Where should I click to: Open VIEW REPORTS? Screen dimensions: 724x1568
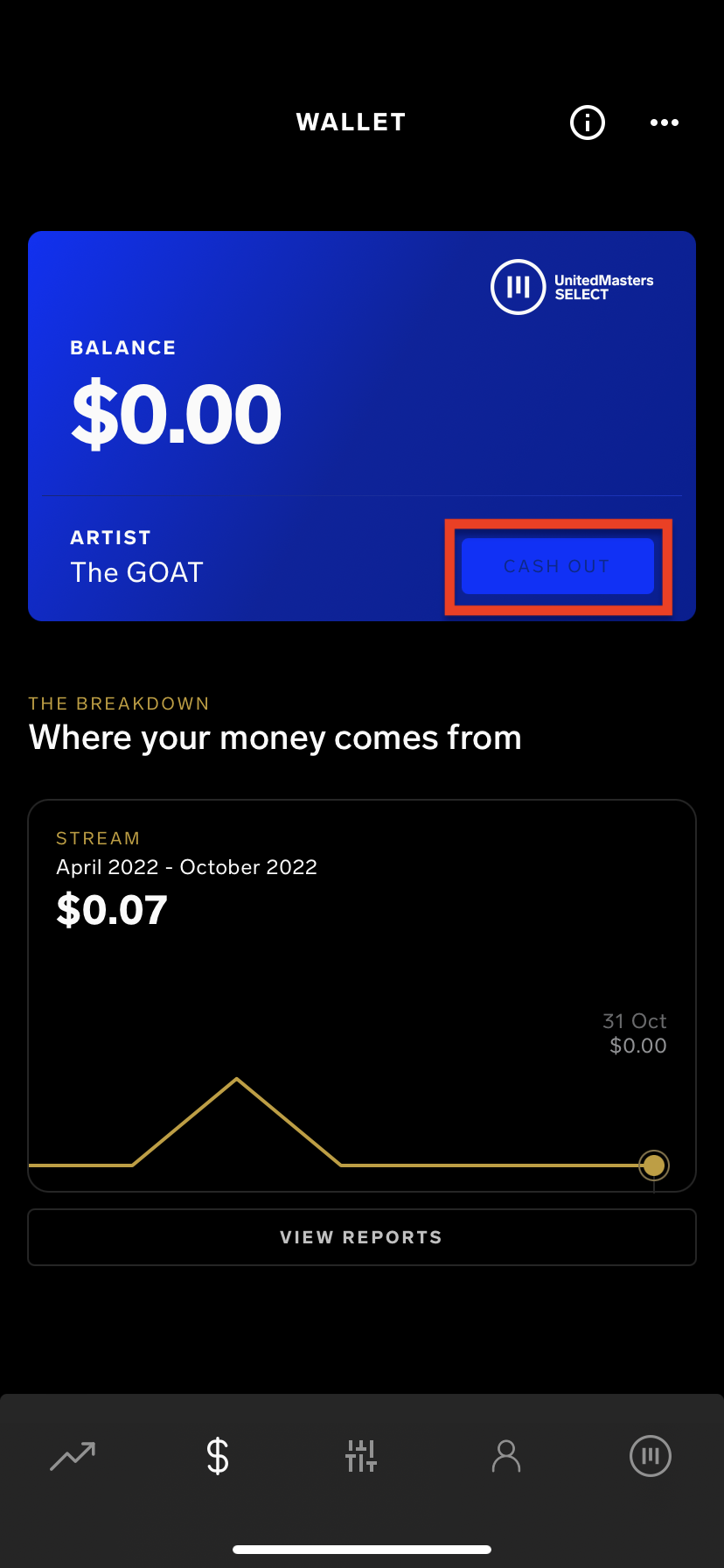[361, 1236]
